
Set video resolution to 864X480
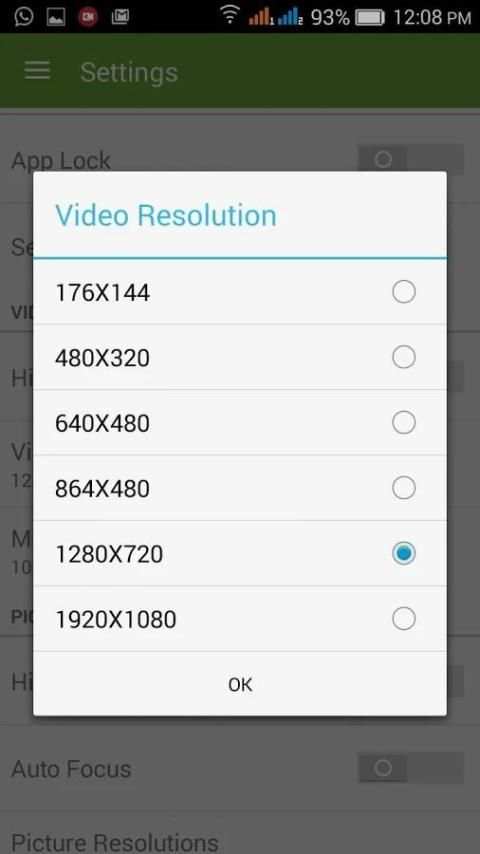[x=240, y=488]
